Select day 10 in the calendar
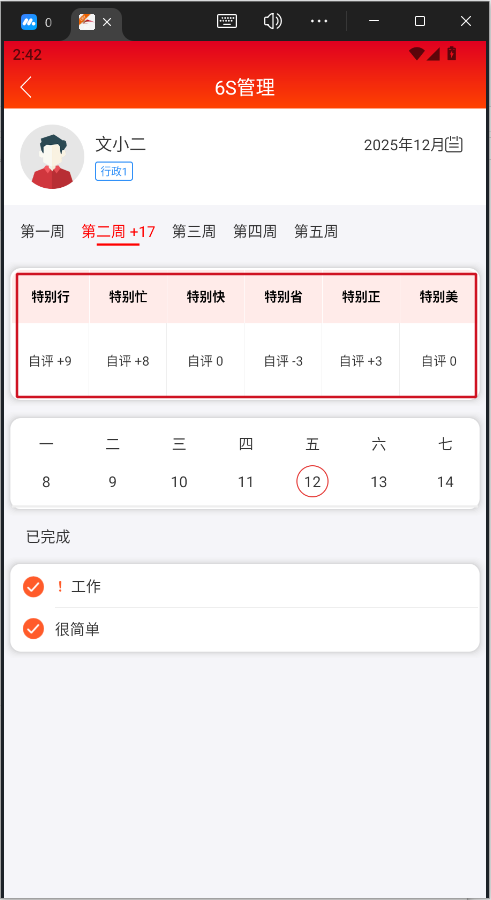This screenshot has height=900, width=491. [179, 482]
